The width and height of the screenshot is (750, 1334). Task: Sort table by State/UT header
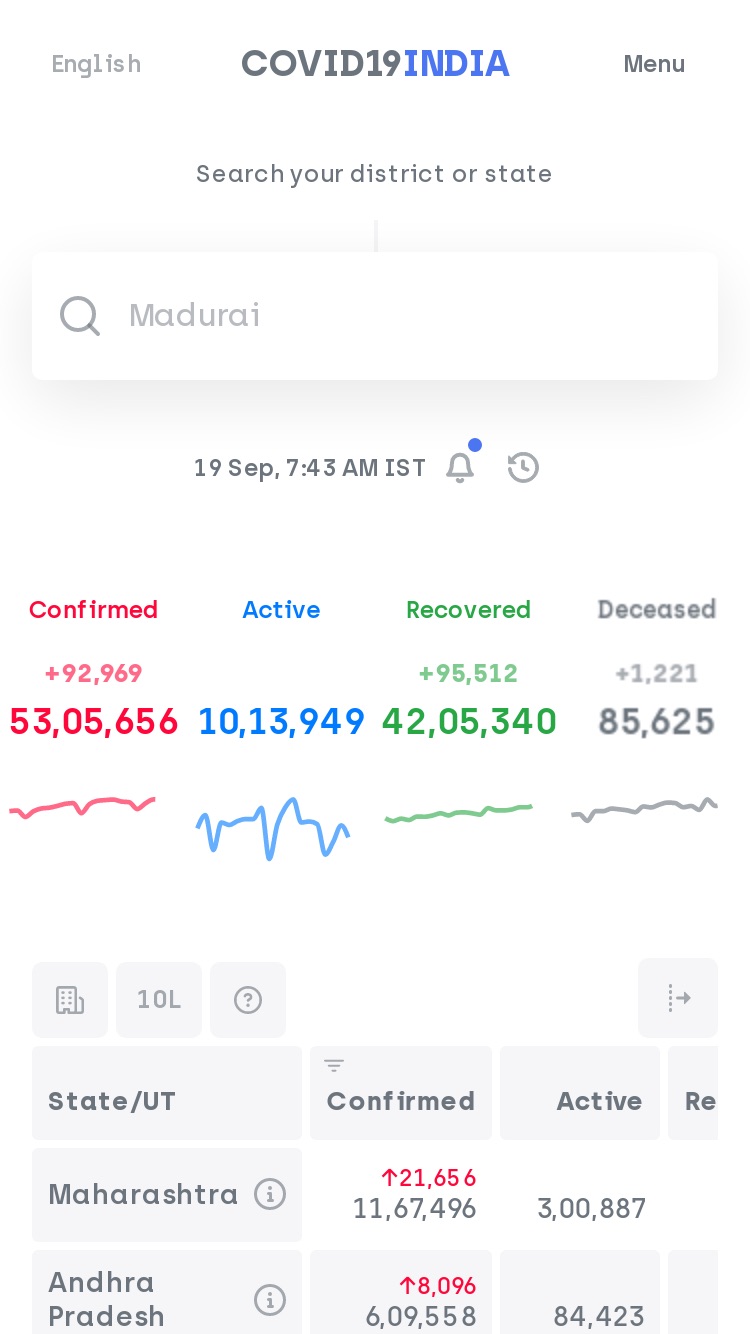click(167, 1093)
